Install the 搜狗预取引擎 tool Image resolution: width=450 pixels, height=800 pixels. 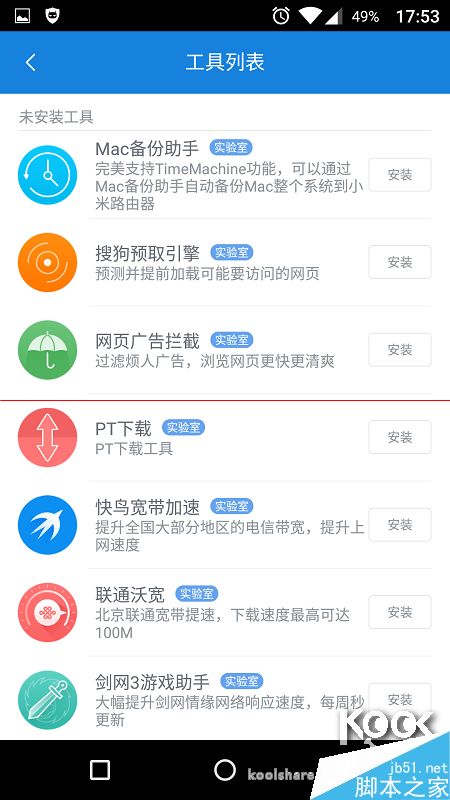tap(400, 262)
